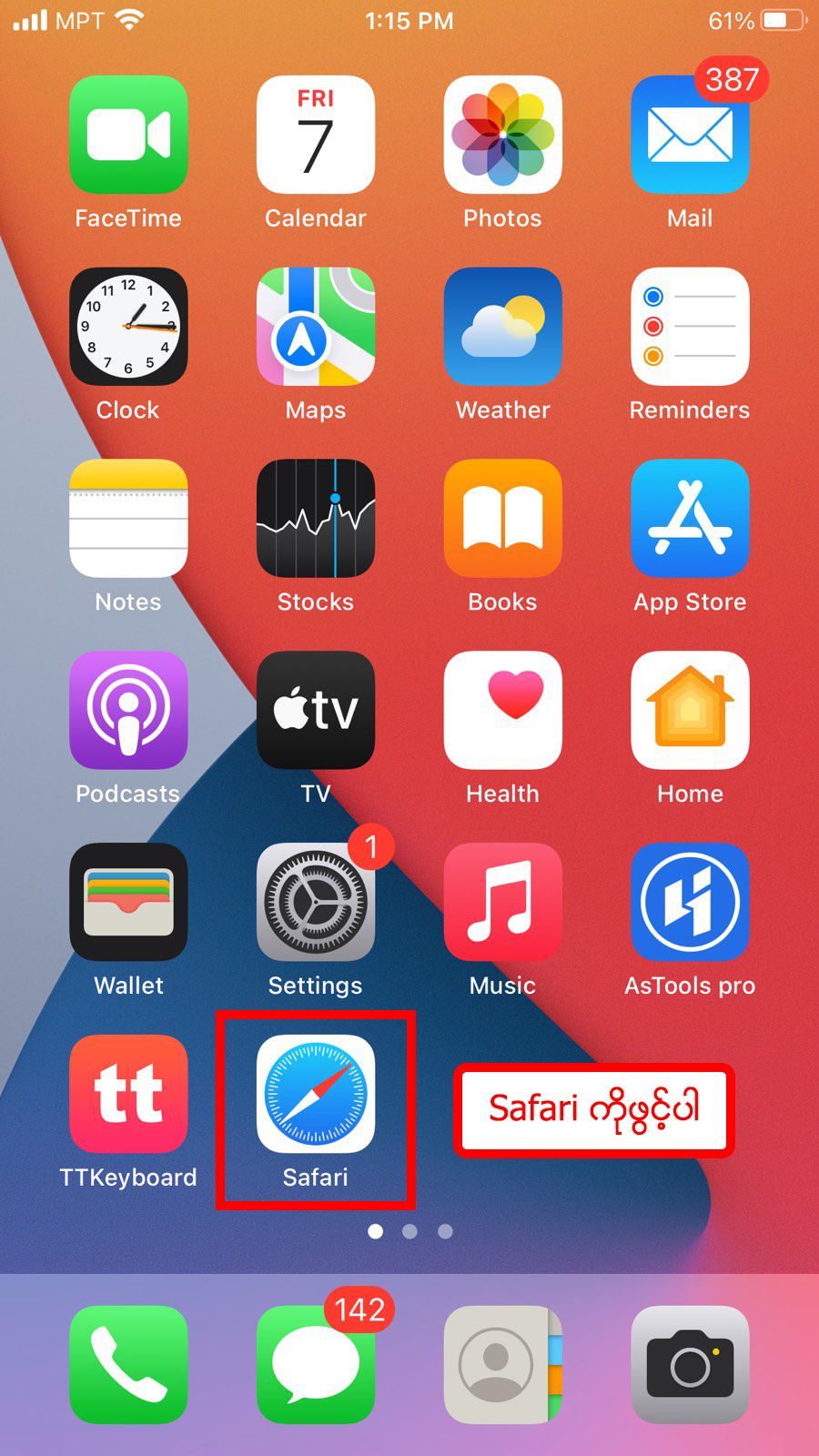The height and width of the screenshot is (1456, 819).
Task: Open the Settings app
Action: (x=315, y=903)
